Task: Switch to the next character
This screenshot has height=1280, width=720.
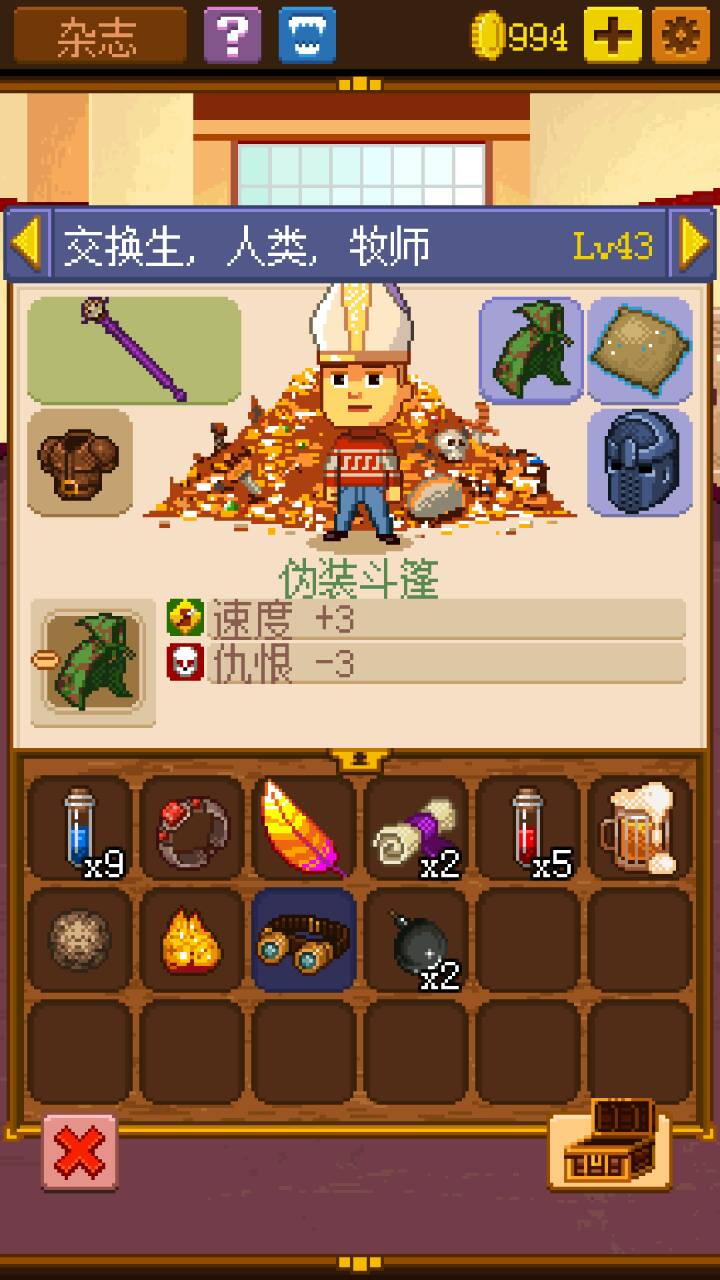Action: pyautogui.click(x=694, y=243)
